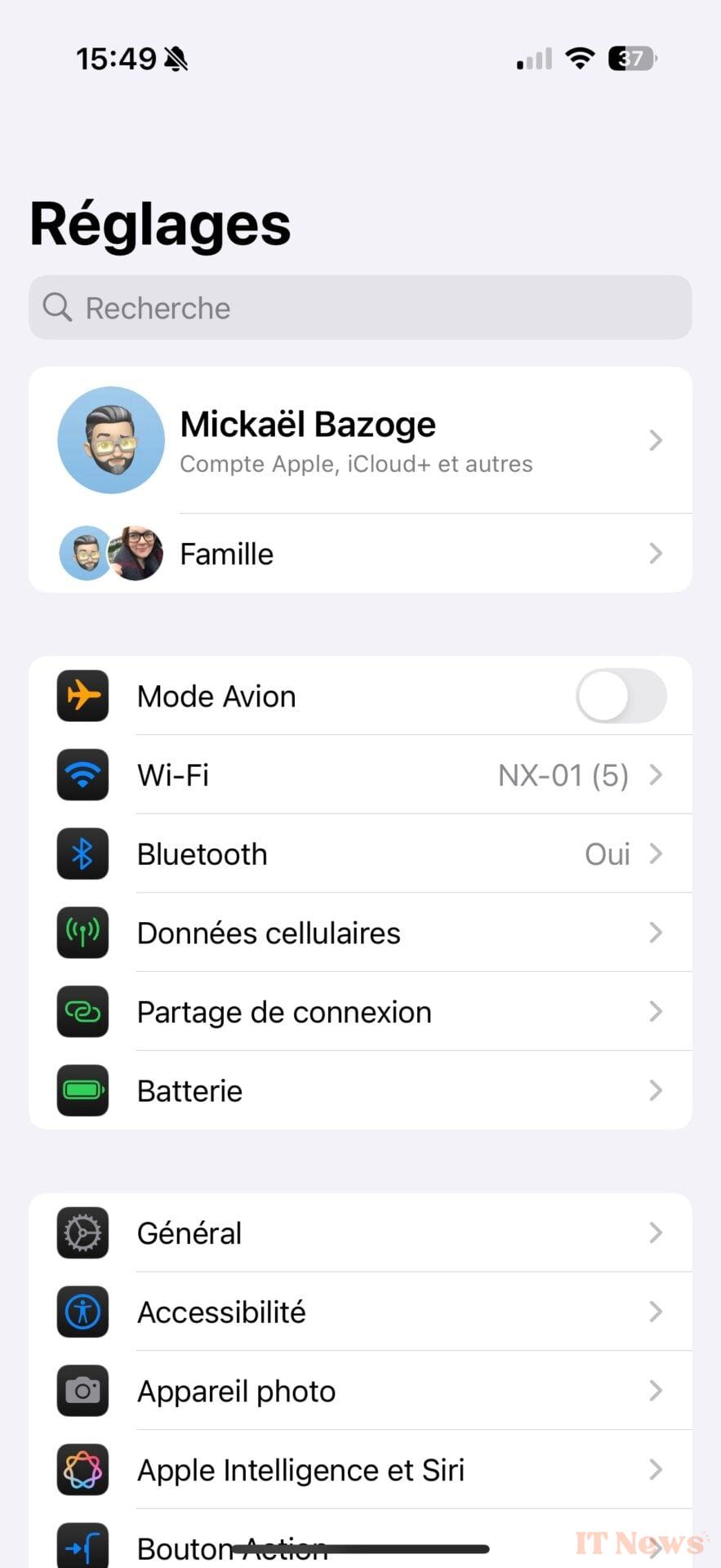Go to Données cellulaires
Viewport: 721px width, 1568px height.
pyautogui.click(x=359, y=933)
